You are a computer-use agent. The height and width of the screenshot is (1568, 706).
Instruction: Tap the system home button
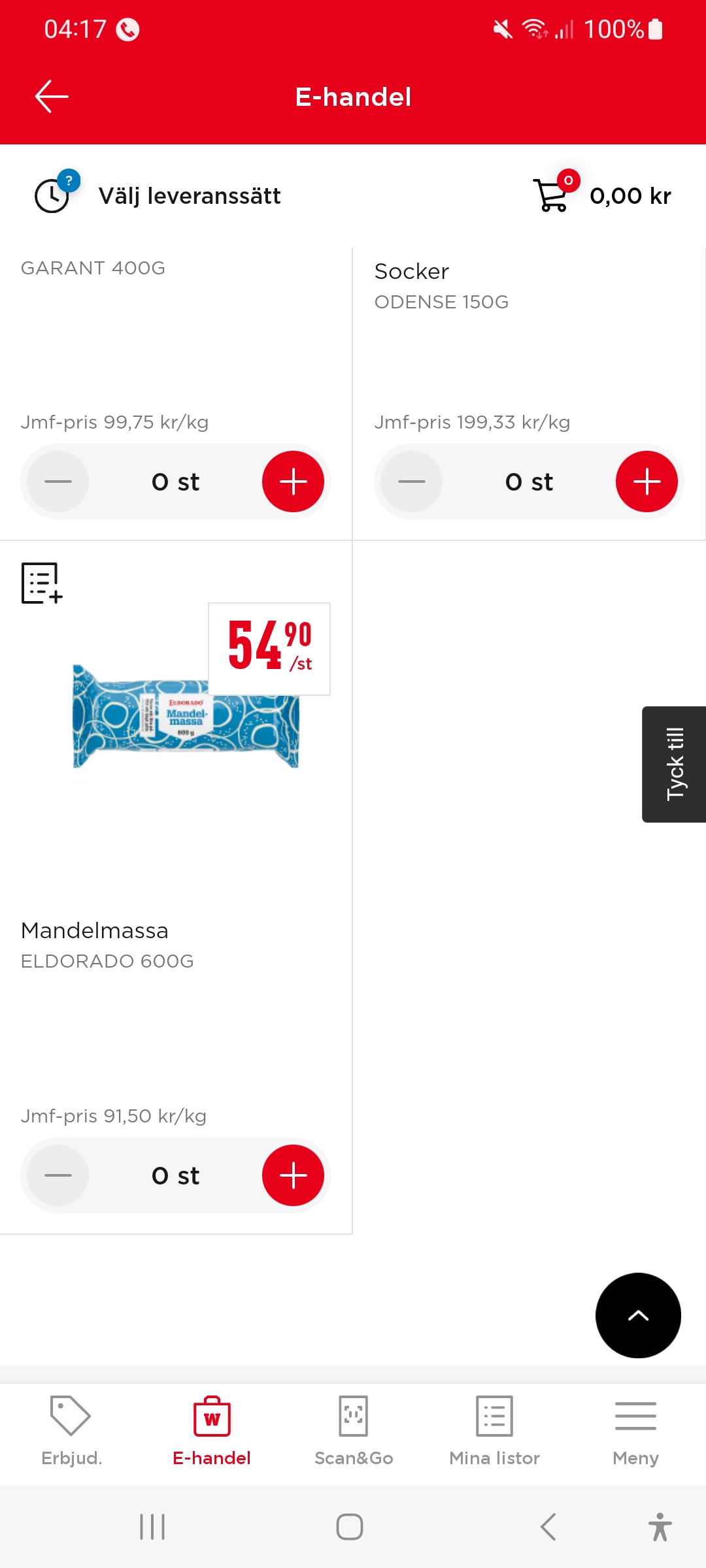tap(350, 1527)
